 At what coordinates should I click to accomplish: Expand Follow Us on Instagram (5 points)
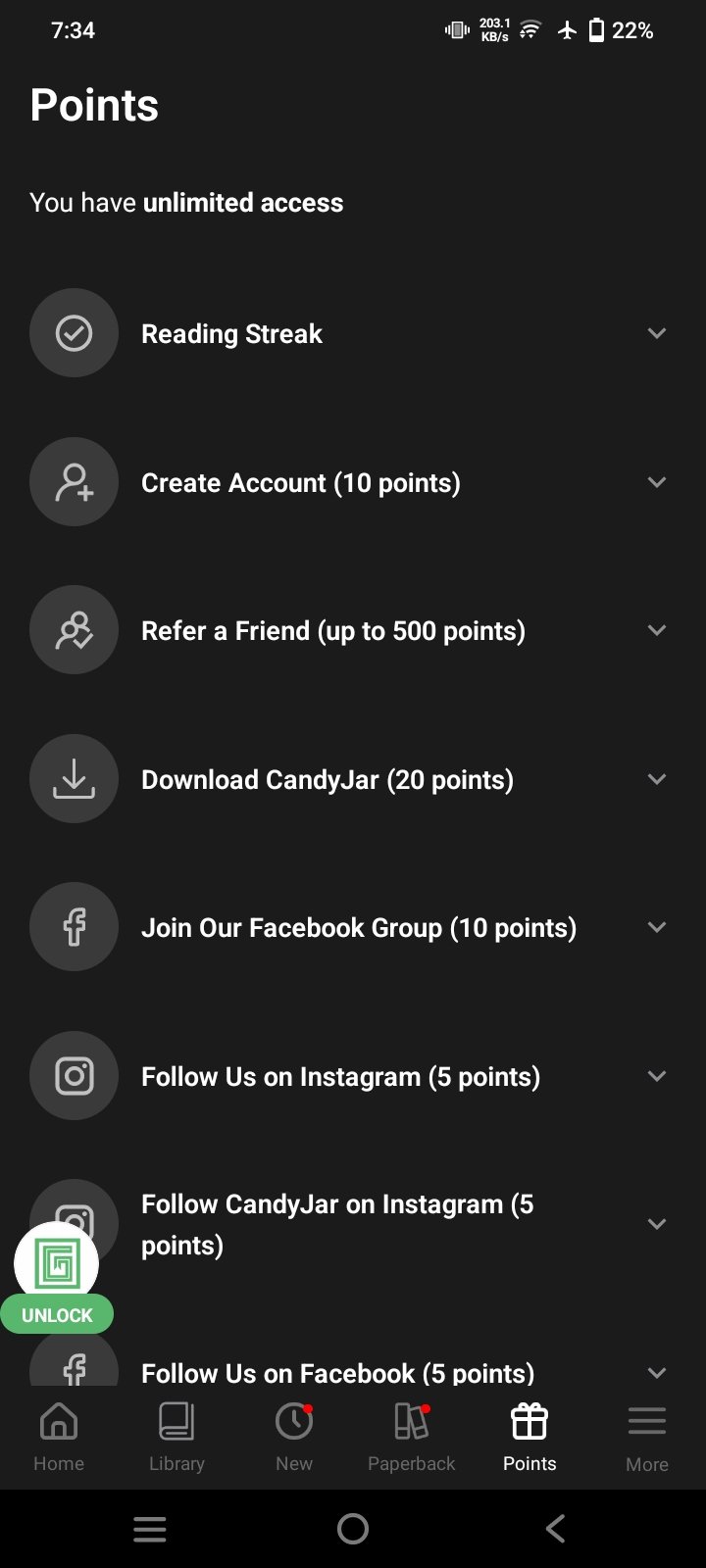[353, 1076]
